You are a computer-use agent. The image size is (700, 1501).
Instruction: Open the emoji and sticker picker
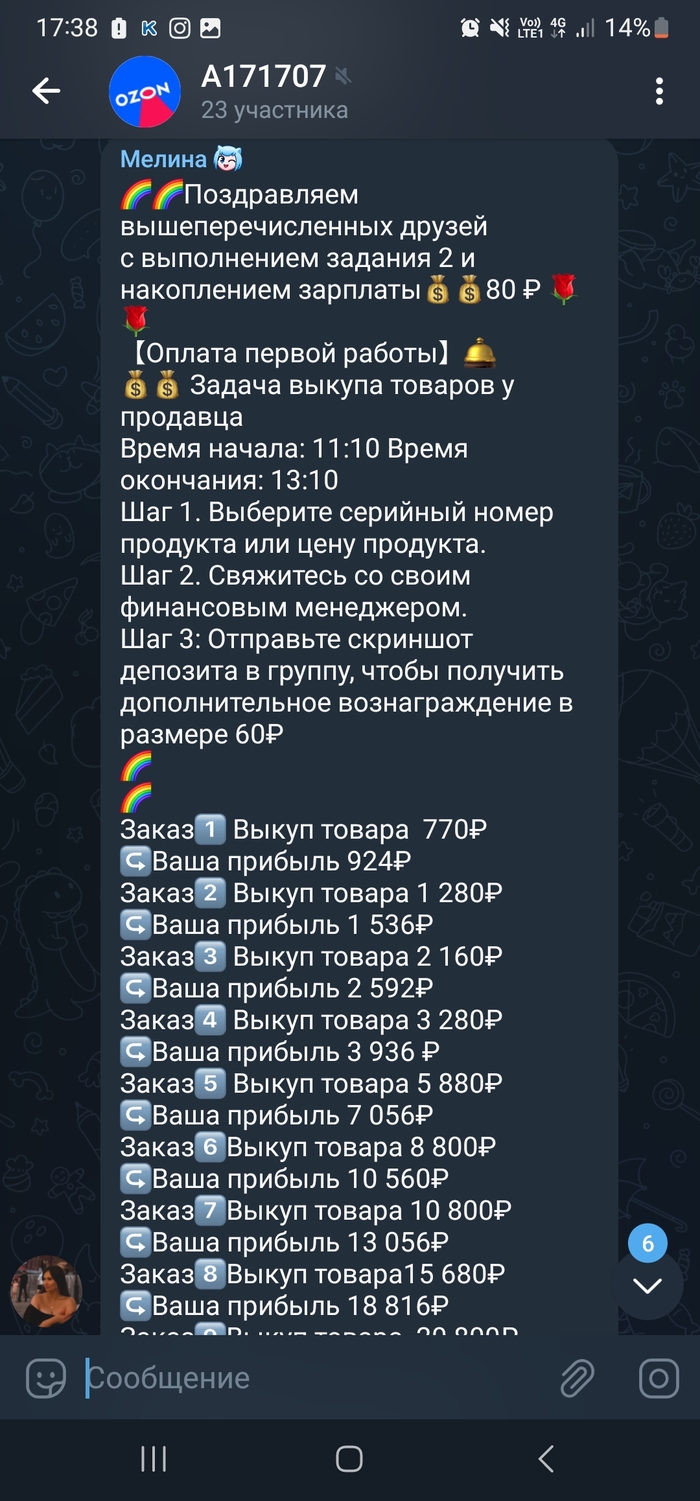(46, 1379)
